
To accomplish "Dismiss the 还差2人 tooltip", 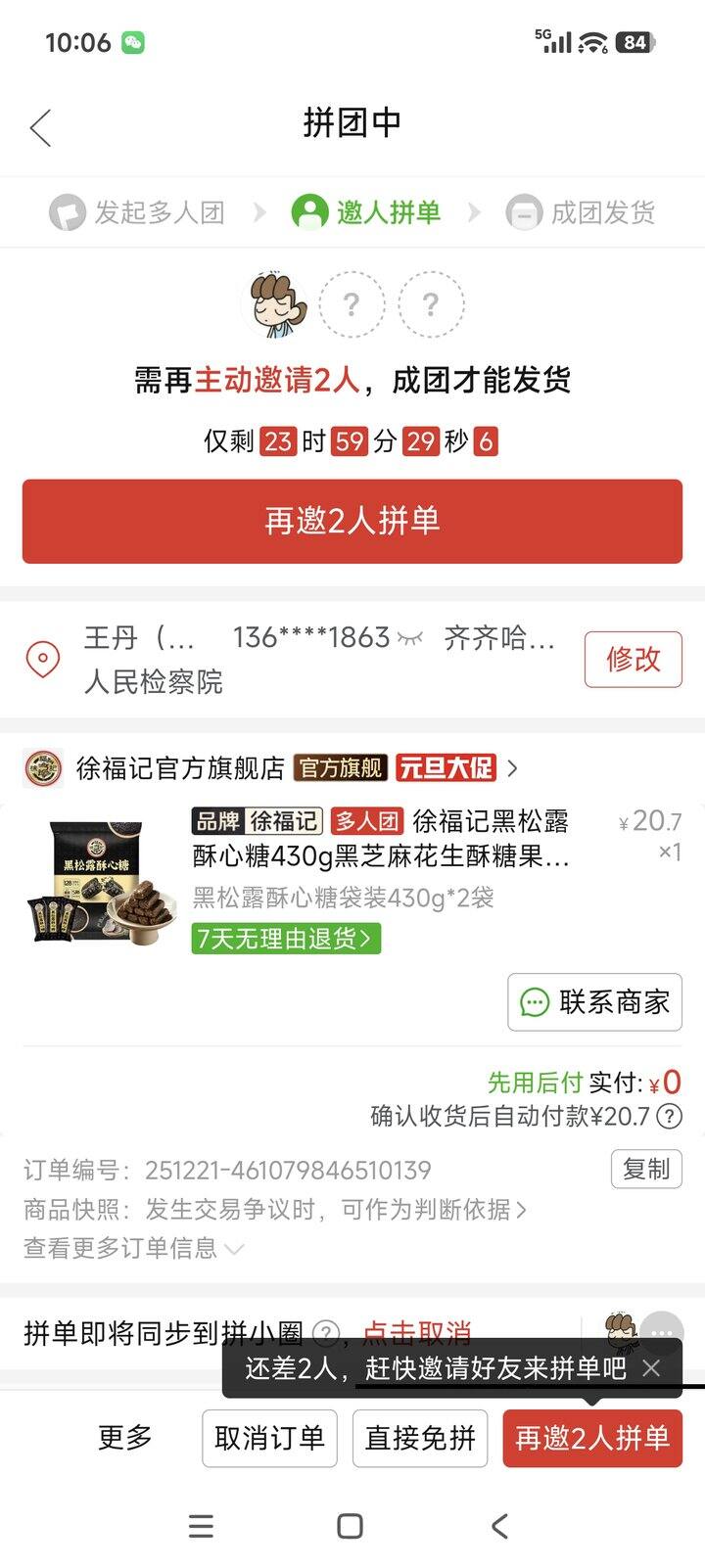I will coord(652,1368).
